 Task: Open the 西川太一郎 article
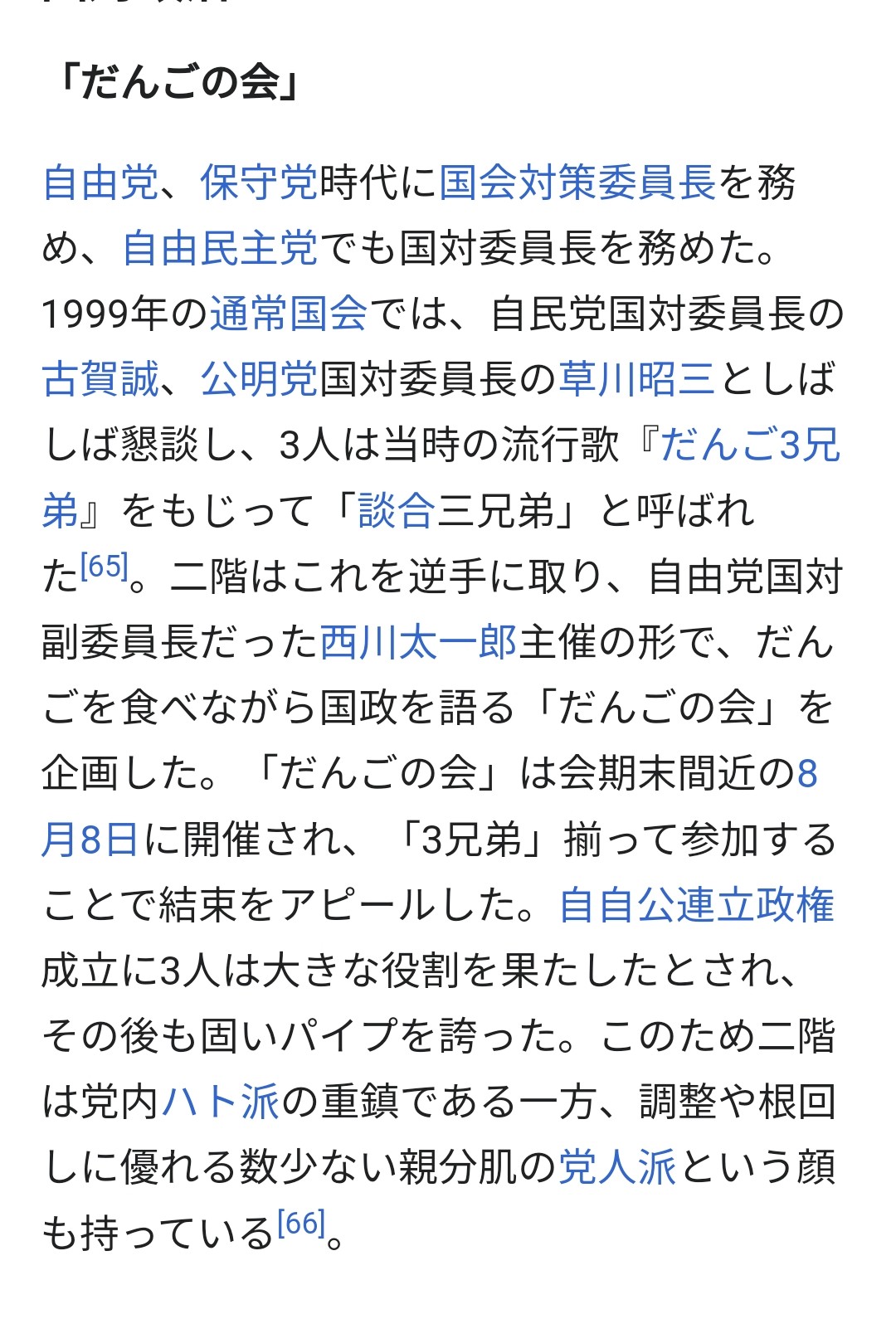(419, 641)
